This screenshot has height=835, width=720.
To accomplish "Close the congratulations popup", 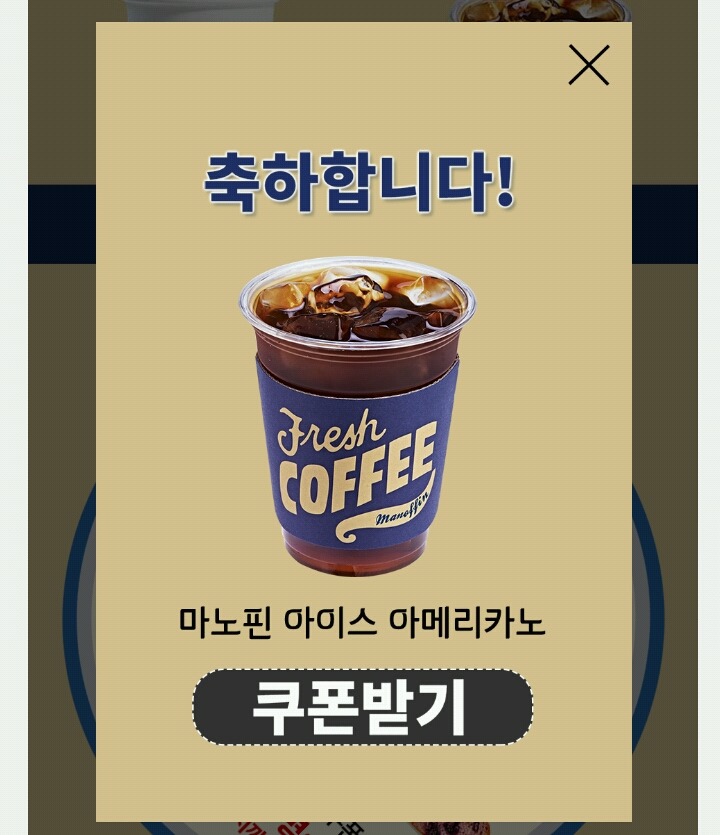I will 588,65.
